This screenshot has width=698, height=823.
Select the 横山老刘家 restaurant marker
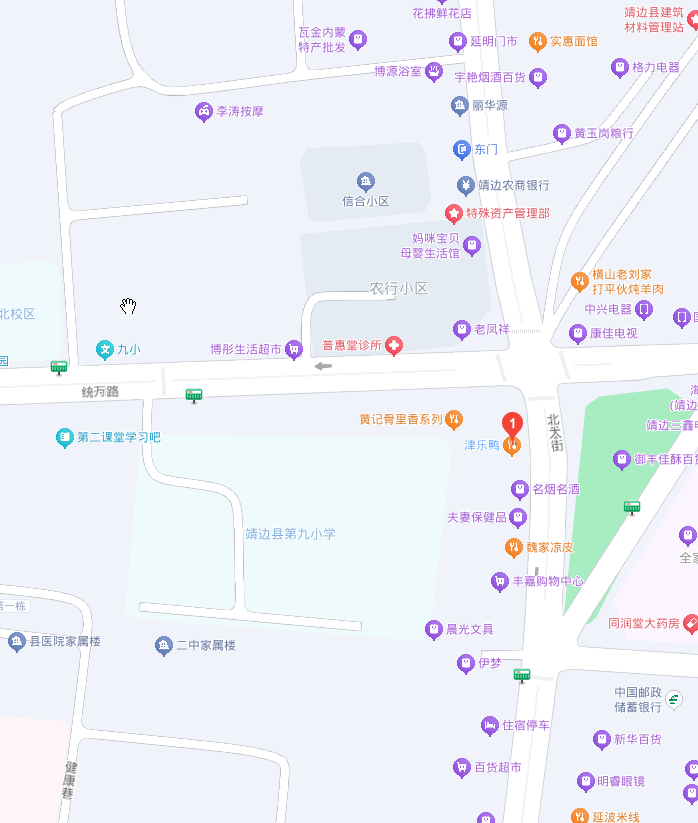578,281
